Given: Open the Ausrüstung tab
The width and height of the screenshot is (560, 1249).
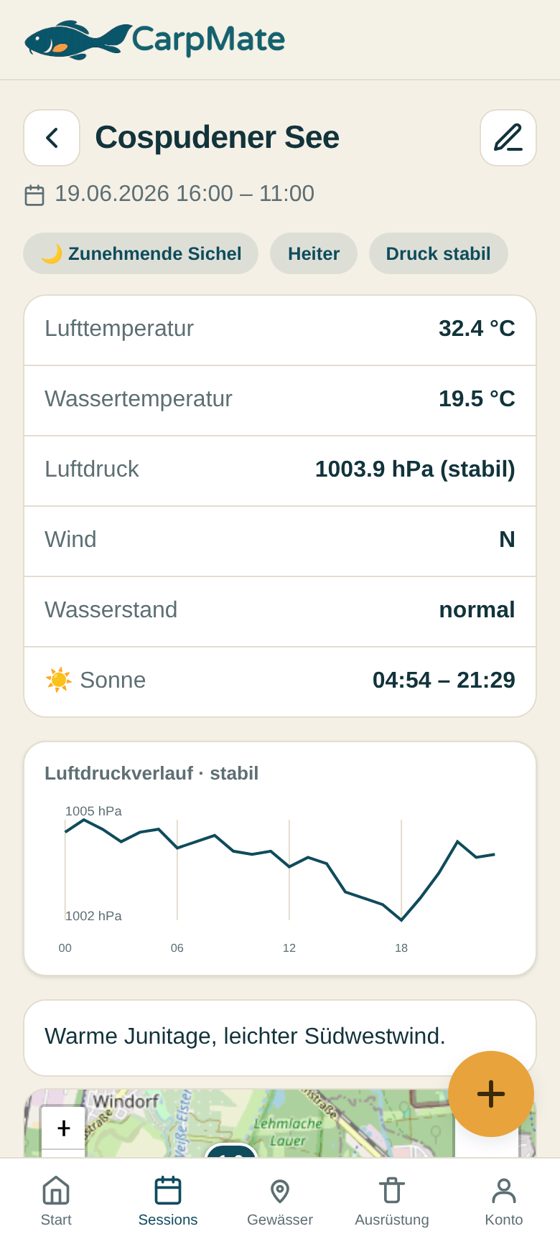Looking at the screenshot, I should (392, 1203).
